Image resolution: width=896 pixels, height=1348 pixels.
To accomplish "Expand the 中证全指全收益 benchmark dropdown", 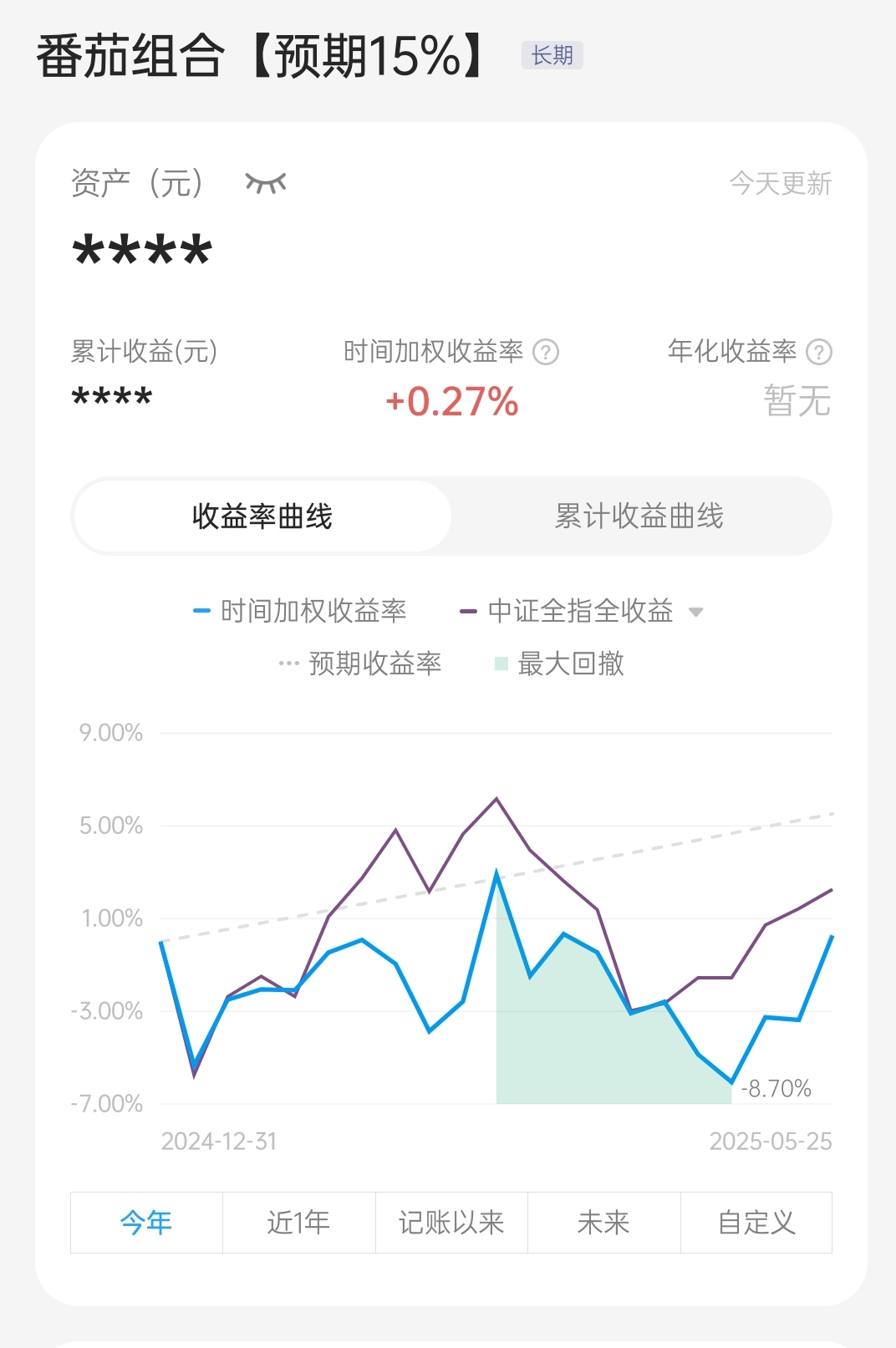I will click(x=695, y=612).
